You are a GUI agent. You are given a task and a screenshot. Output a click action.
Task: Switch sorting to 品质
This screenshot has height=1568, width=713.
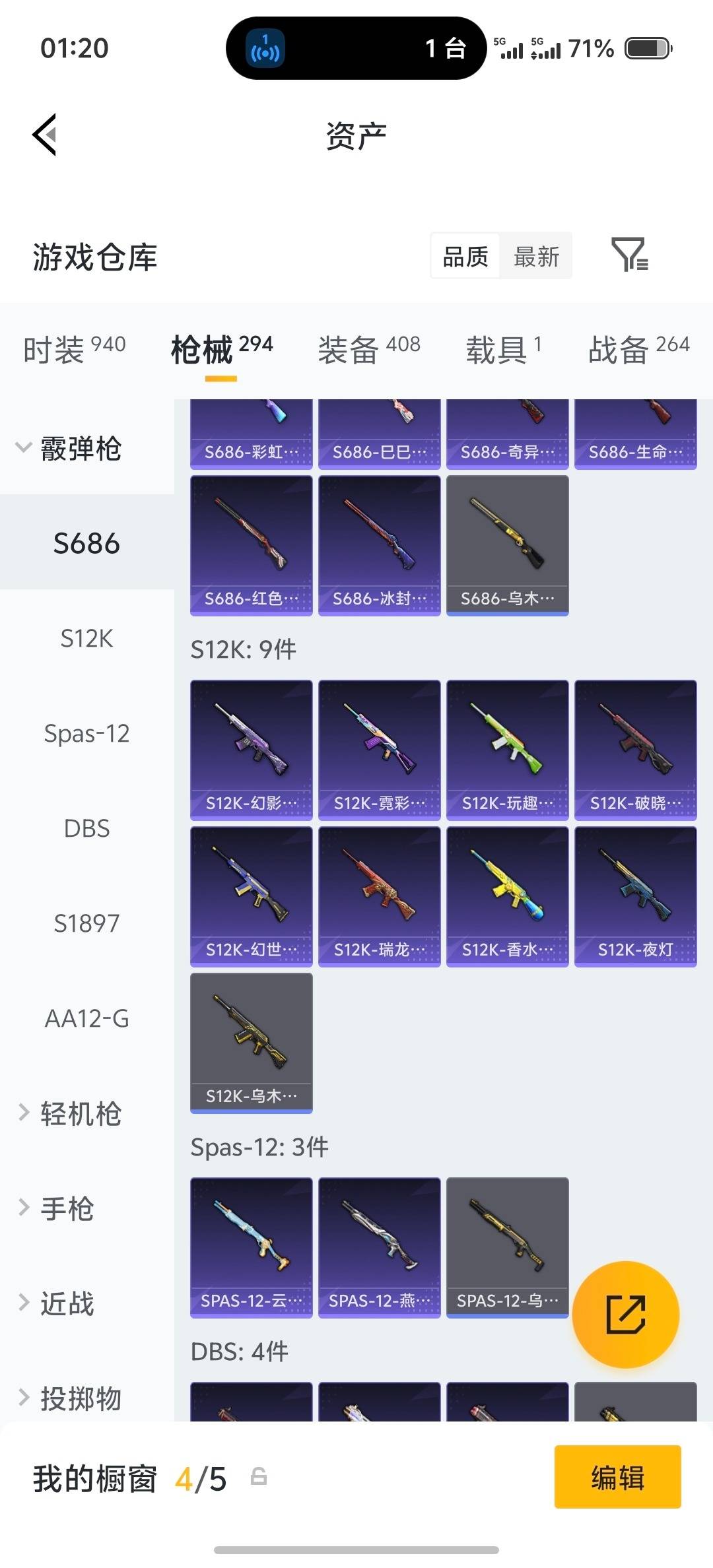(464, 256)
